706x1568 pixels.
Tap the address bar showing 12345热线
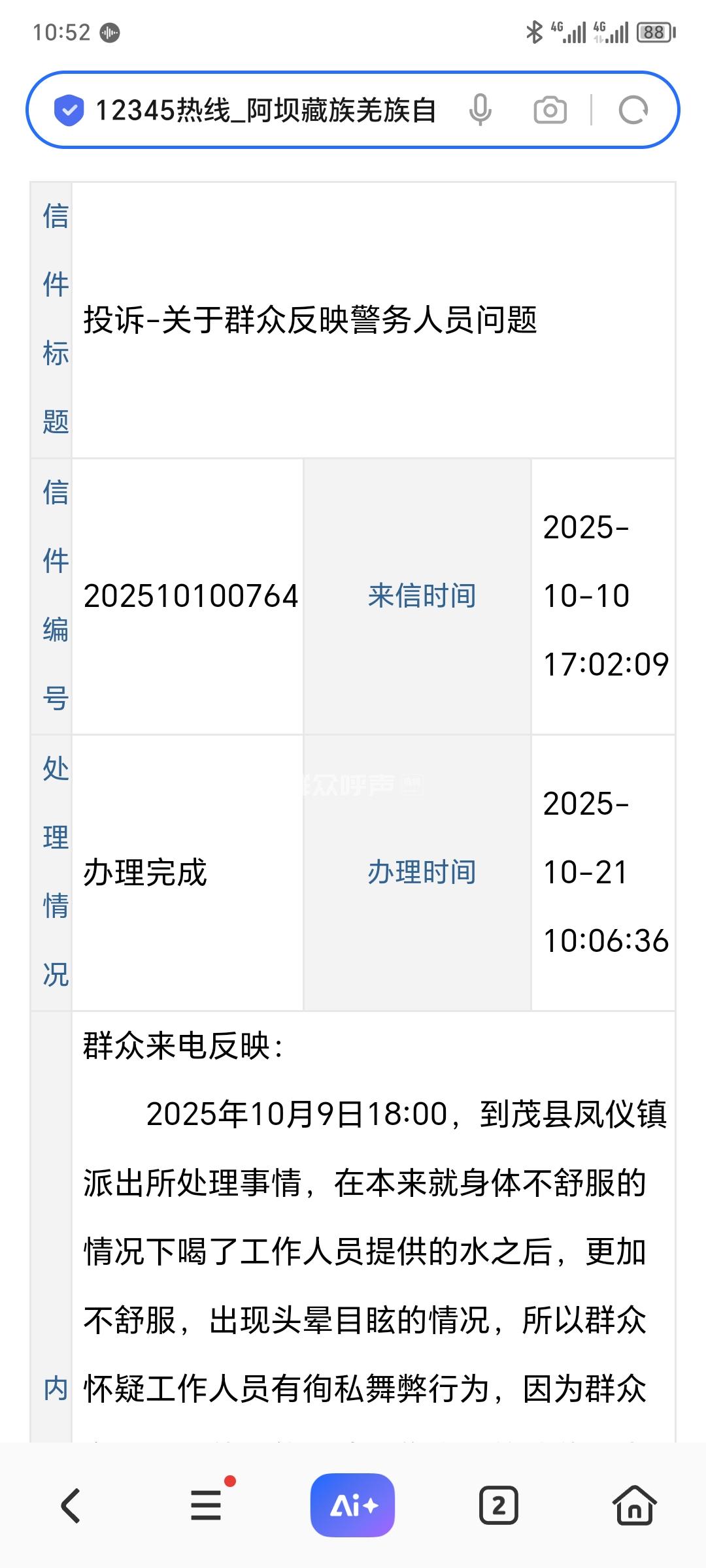click(265, 110)
